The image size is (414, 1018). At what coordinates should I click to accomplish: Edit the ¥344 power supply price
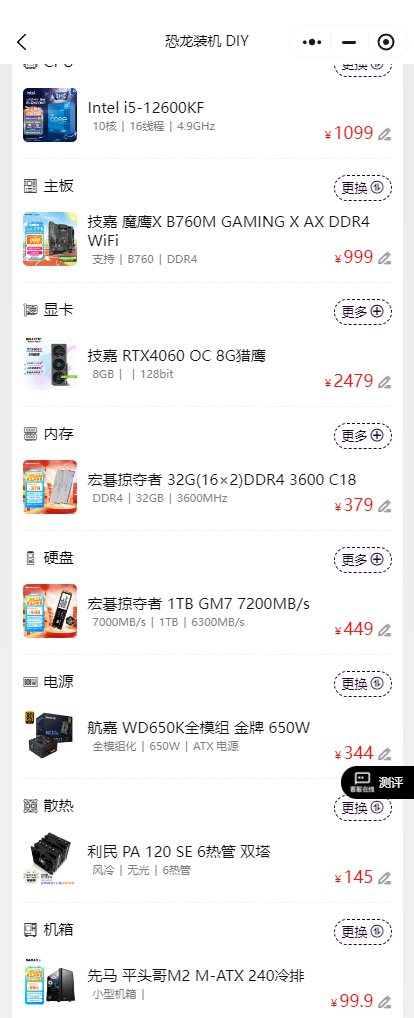click(x=385, y=754)
